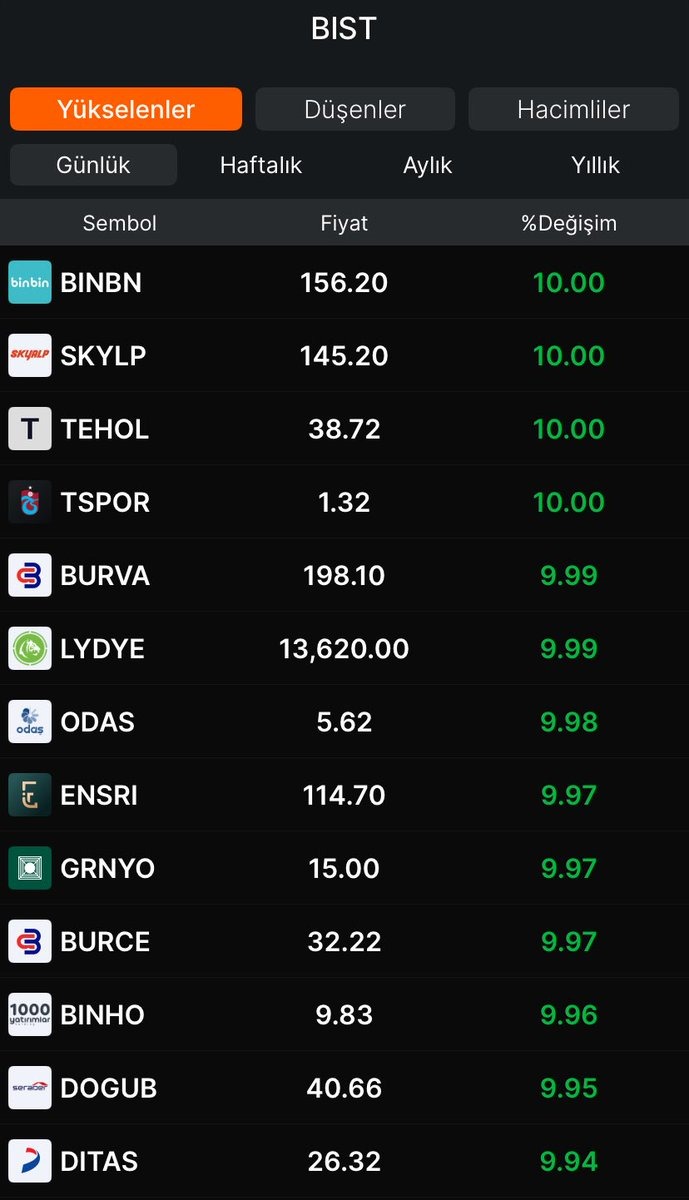The width and height of the screenshot is (689, 1200).
Task: Show the Yükselenler list
Action: click(126, 109)
